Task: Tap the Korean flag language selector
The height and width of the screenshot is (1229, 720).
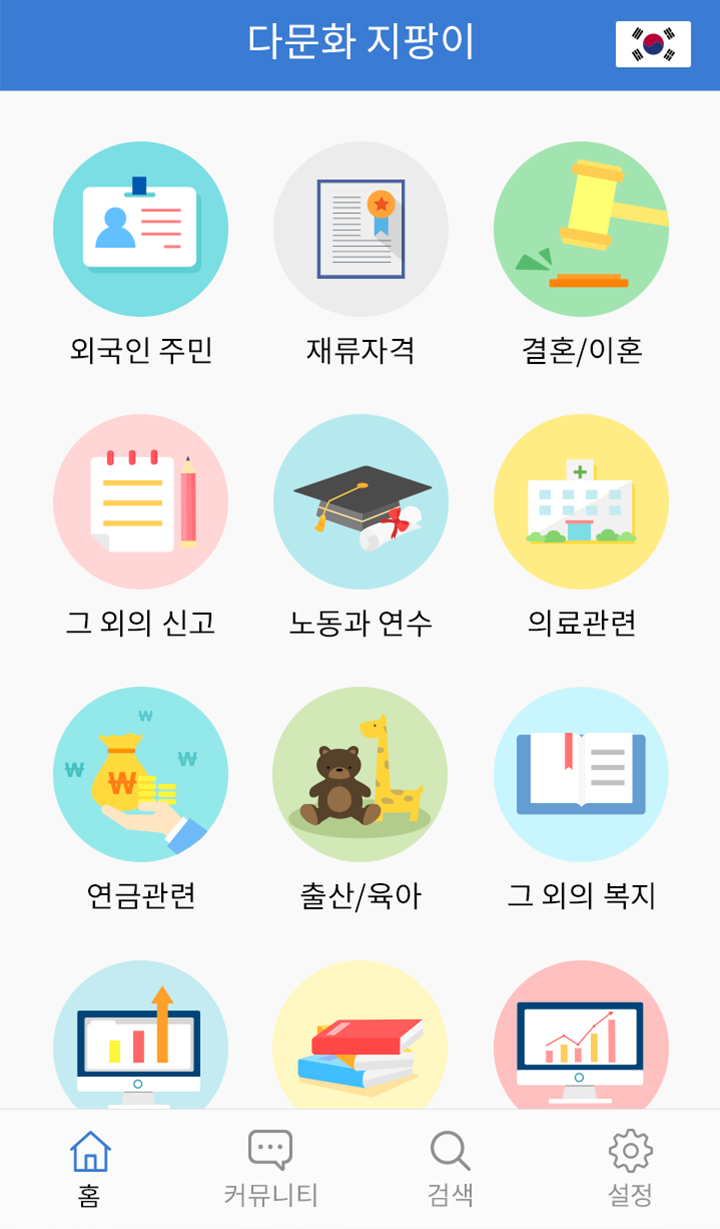Action: [x=653, y=44]
